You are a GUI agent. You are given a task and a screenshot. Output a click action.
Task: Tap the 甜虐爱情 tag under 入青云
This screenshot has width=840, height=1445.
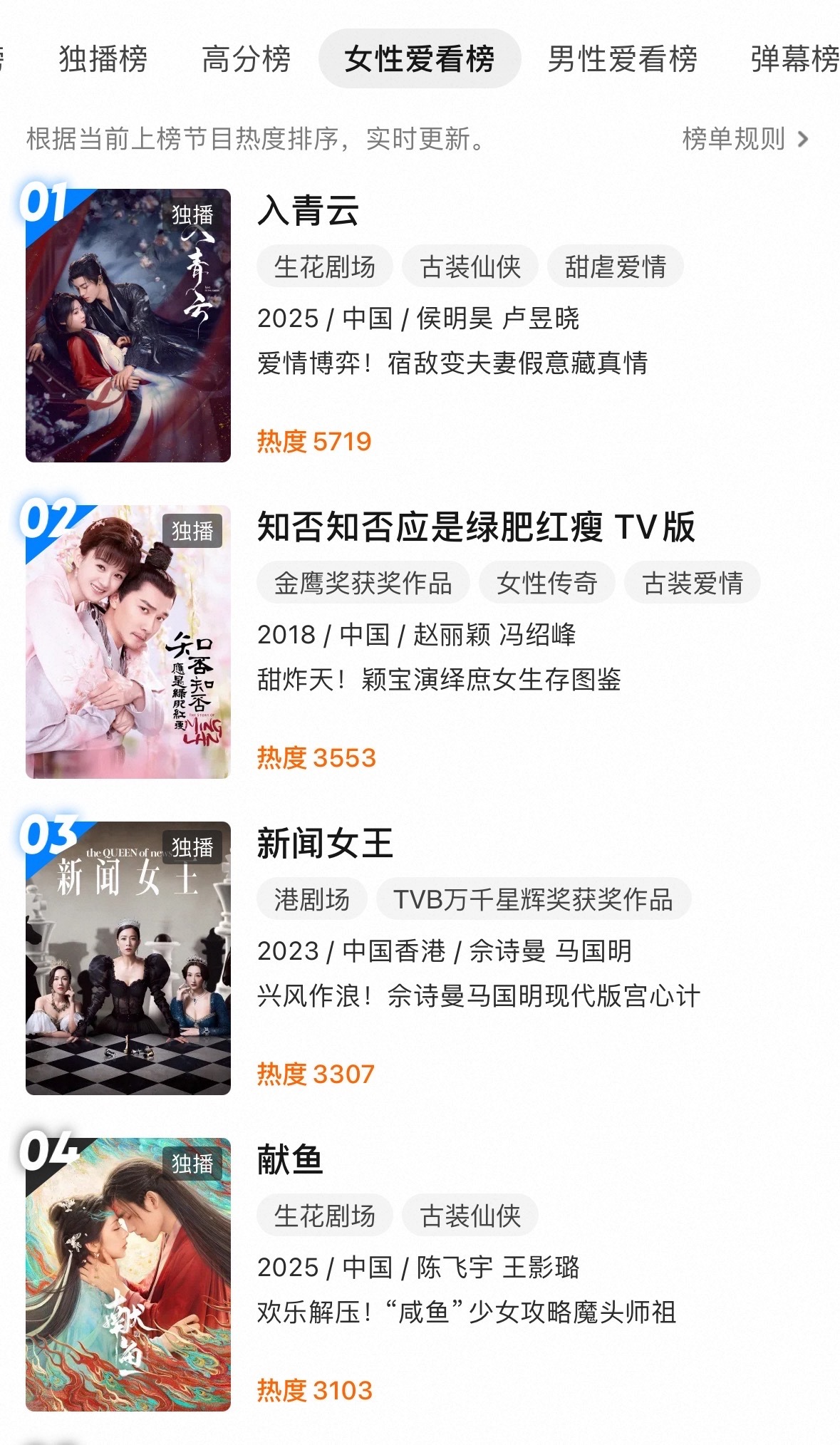[616, 267]
